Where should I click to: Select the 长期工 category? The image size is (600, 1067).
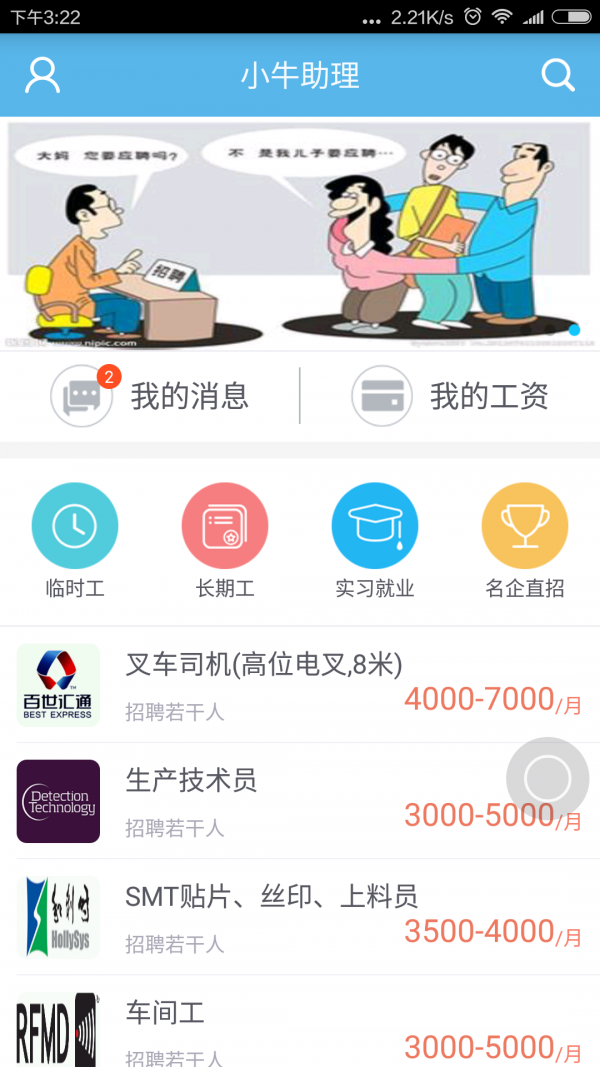225,540
